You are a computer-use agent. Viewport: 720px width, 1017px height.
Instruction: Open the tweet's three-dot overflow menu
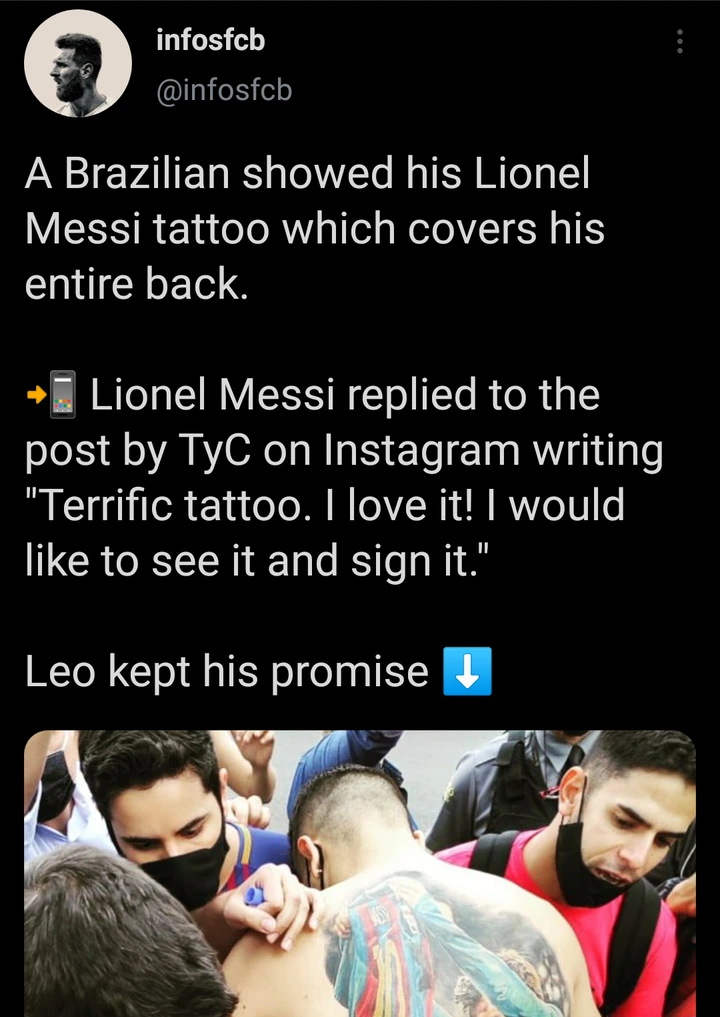click(680, 41)
